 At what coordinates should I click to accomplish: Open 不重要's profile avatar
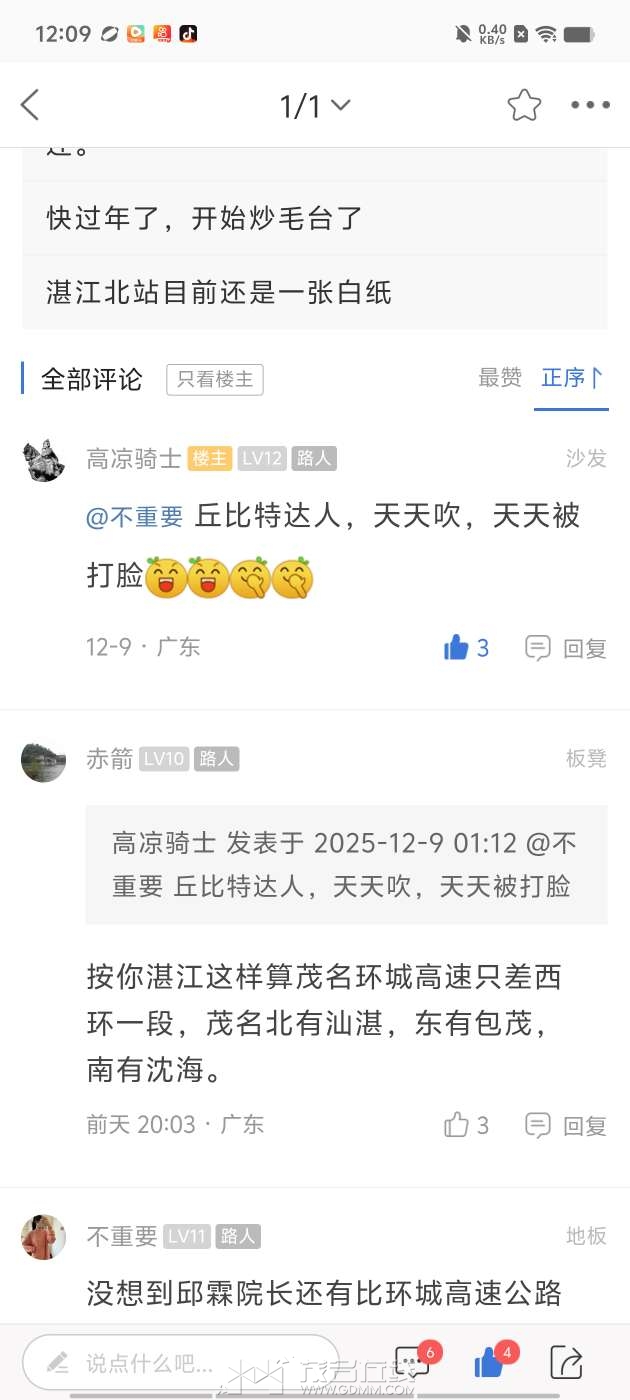(x=43, y=1237)
